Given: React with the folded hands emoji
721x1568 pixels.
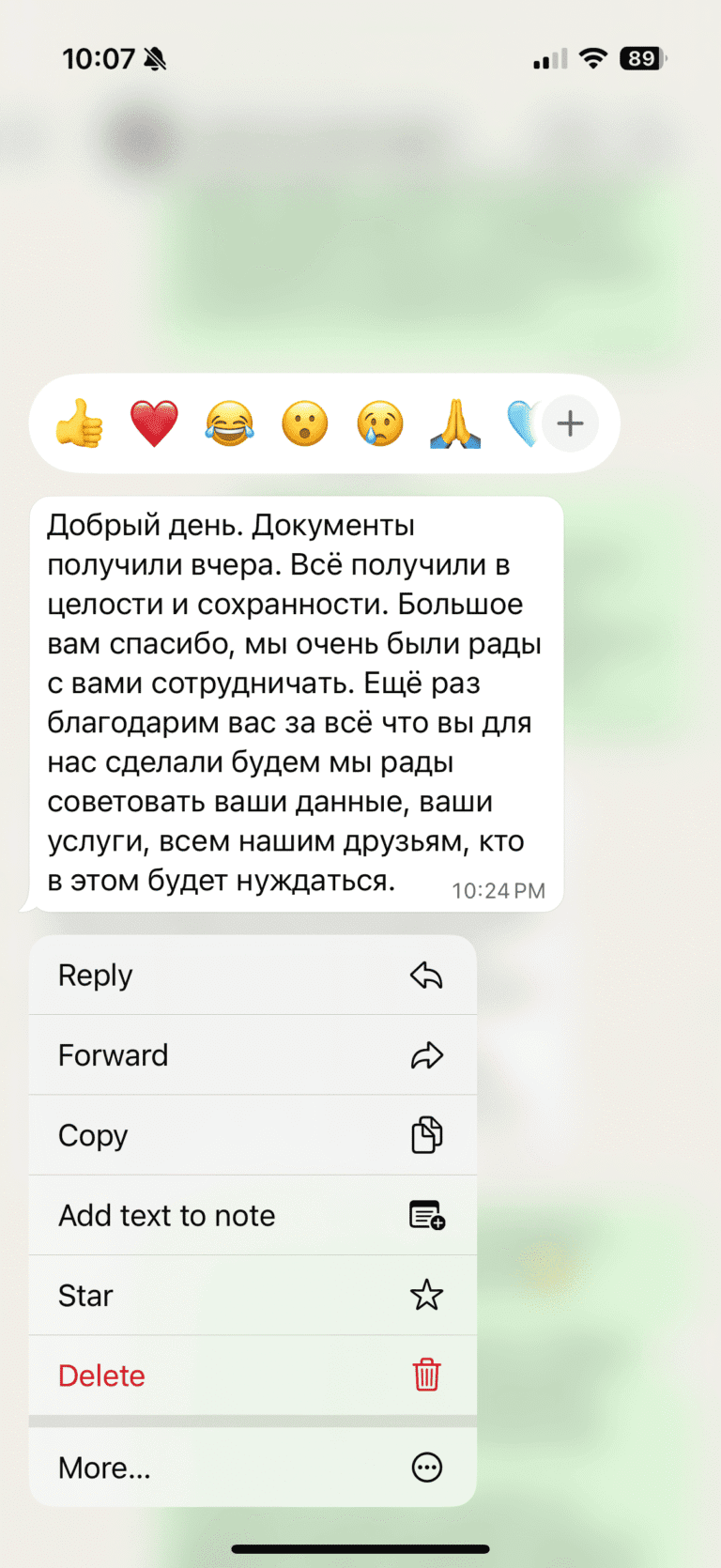Looking at the screenshot, I should [x=454, y=423].
